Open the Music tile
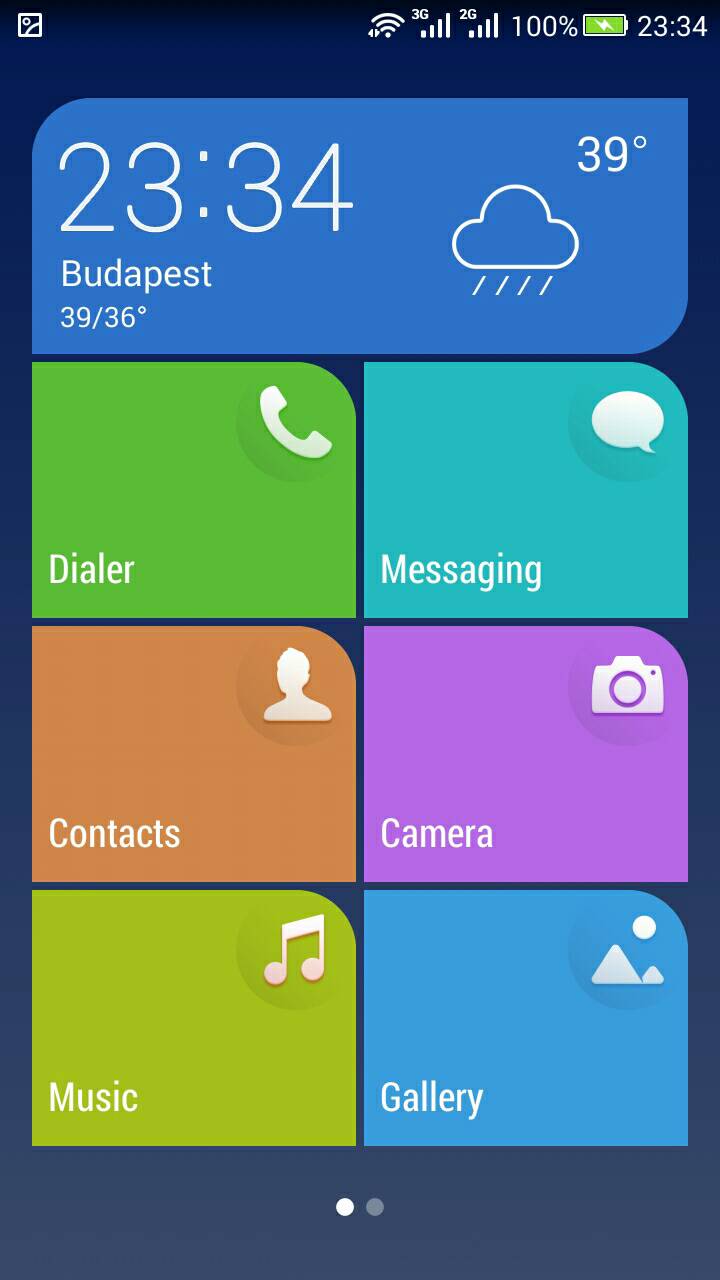Viewport: 720px width, 1280px height. (193, 1018)
